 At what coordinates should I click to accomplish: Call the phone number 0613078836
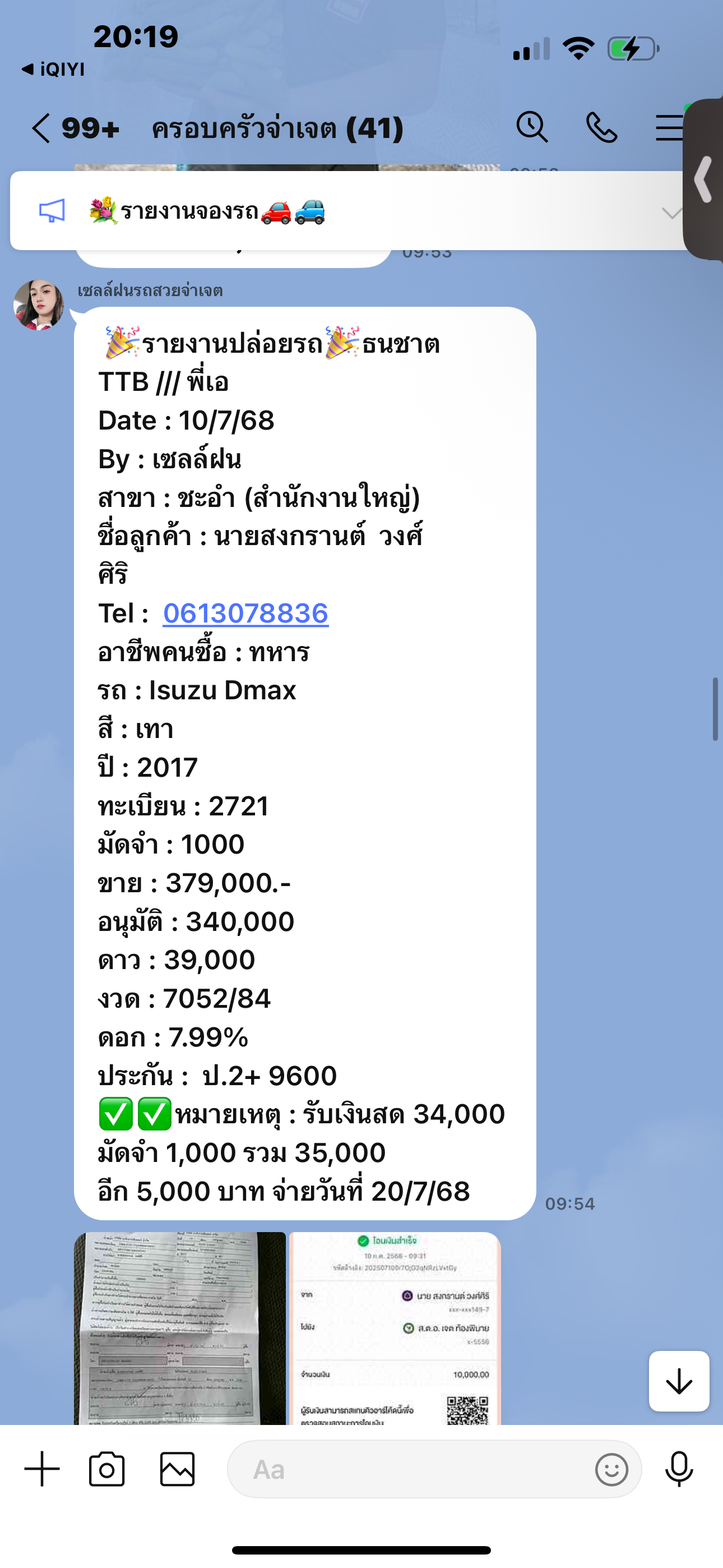click(245, 613)
